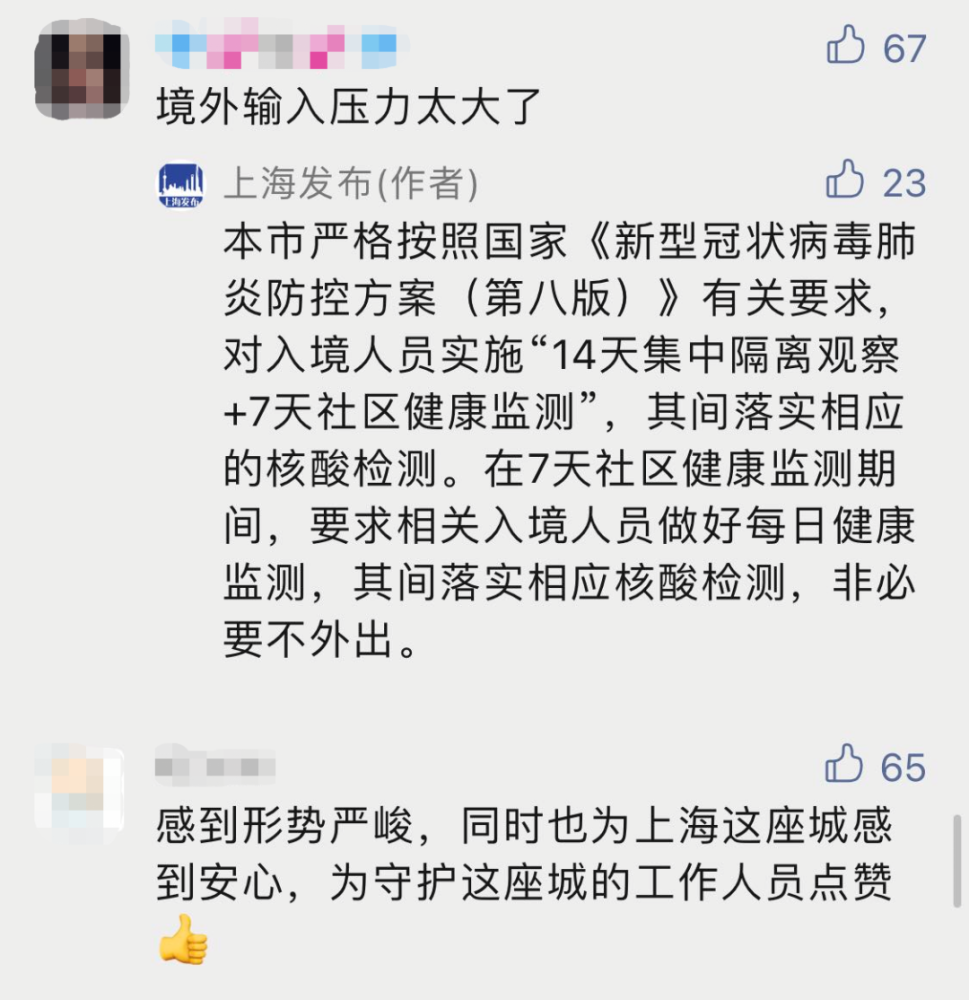
Task: Like the author reply from 上海发布
Action: coord(845,181)
